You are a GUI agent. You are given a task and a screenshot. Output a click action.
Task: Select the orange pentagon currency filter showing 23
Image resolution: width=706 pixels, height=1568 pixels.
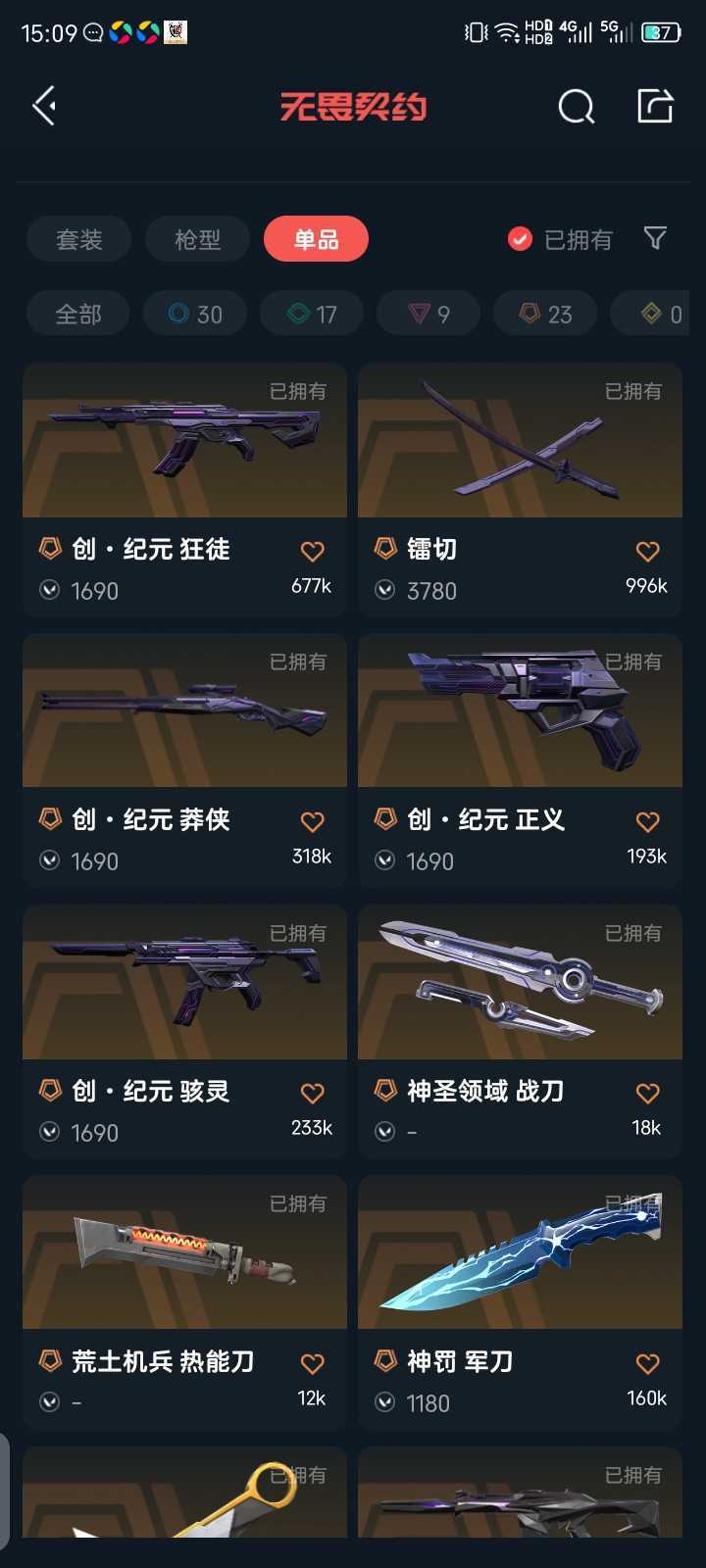pyautogui.click(x=545, y=314)
